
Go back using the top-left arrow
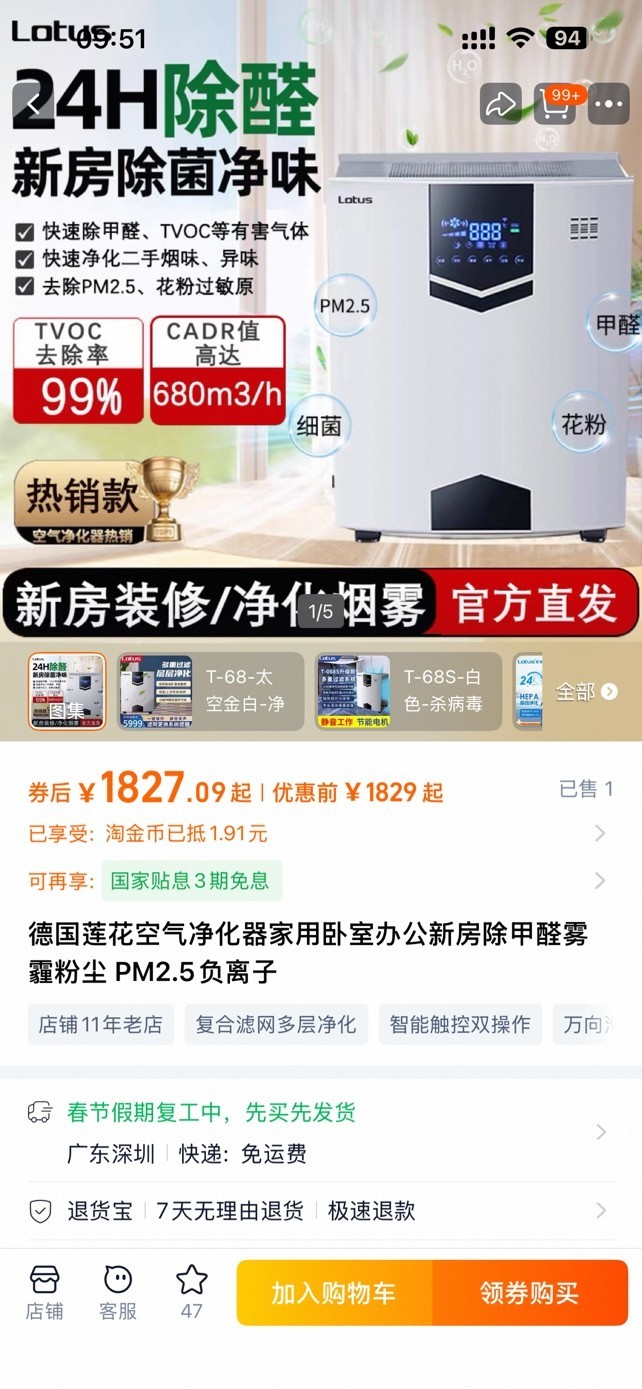click(x=34, y=104)
